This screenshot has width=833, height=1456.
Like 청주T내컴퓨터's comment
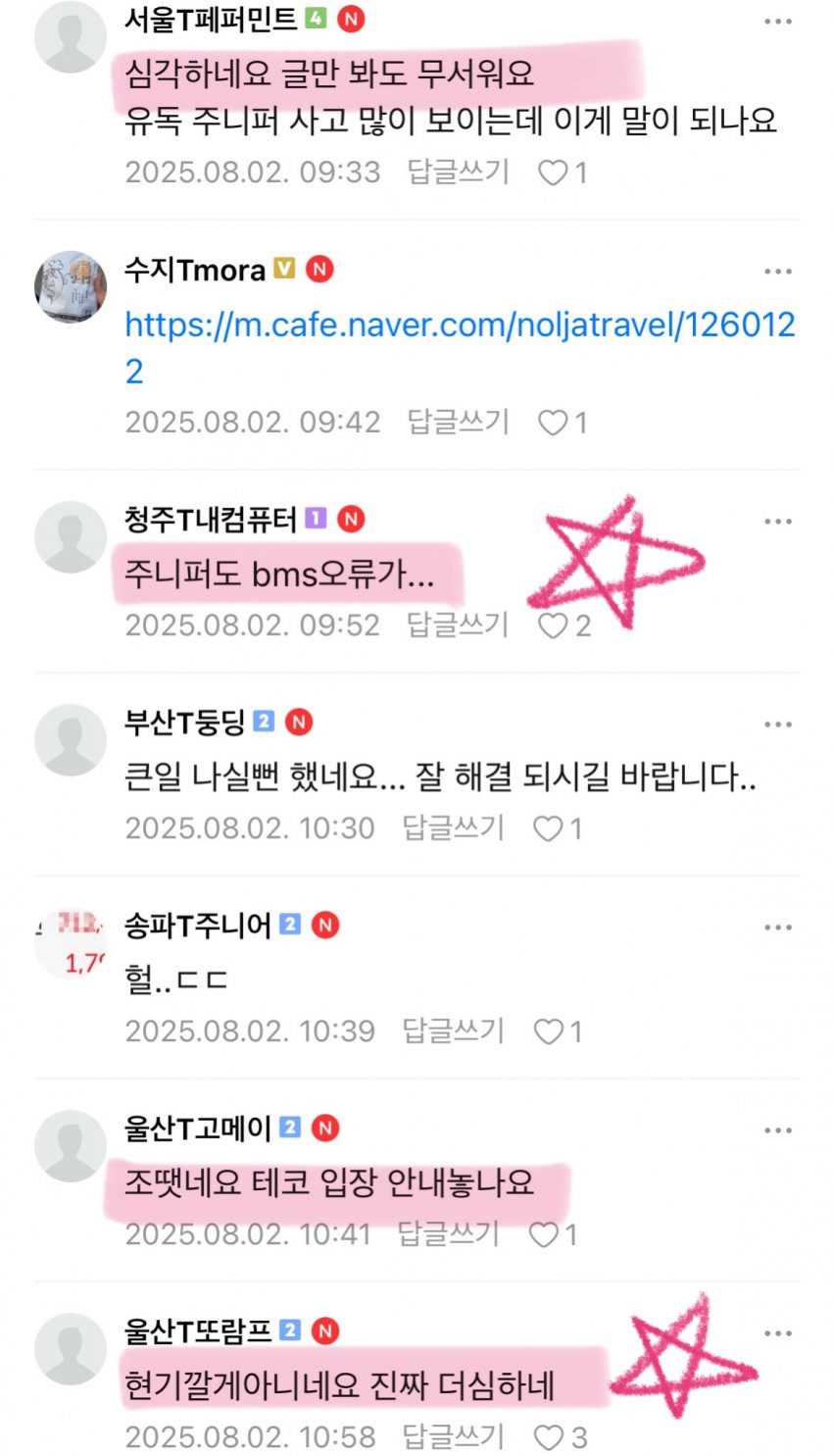[x=554, y=627]
